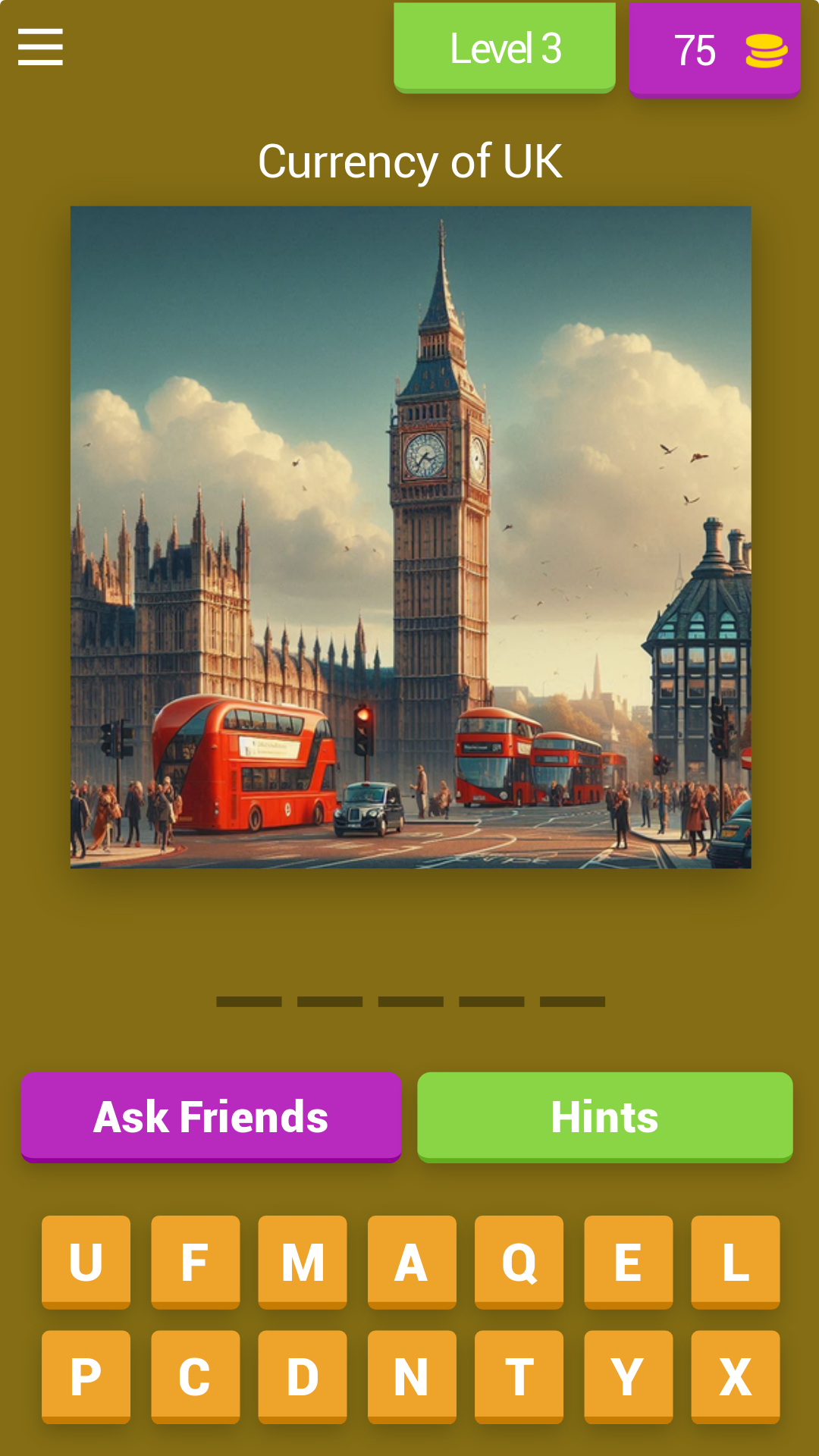The height and width of the screenshot is (1456, 819).
Task: Tap the letter M tile
Action: coord(303,1261)
